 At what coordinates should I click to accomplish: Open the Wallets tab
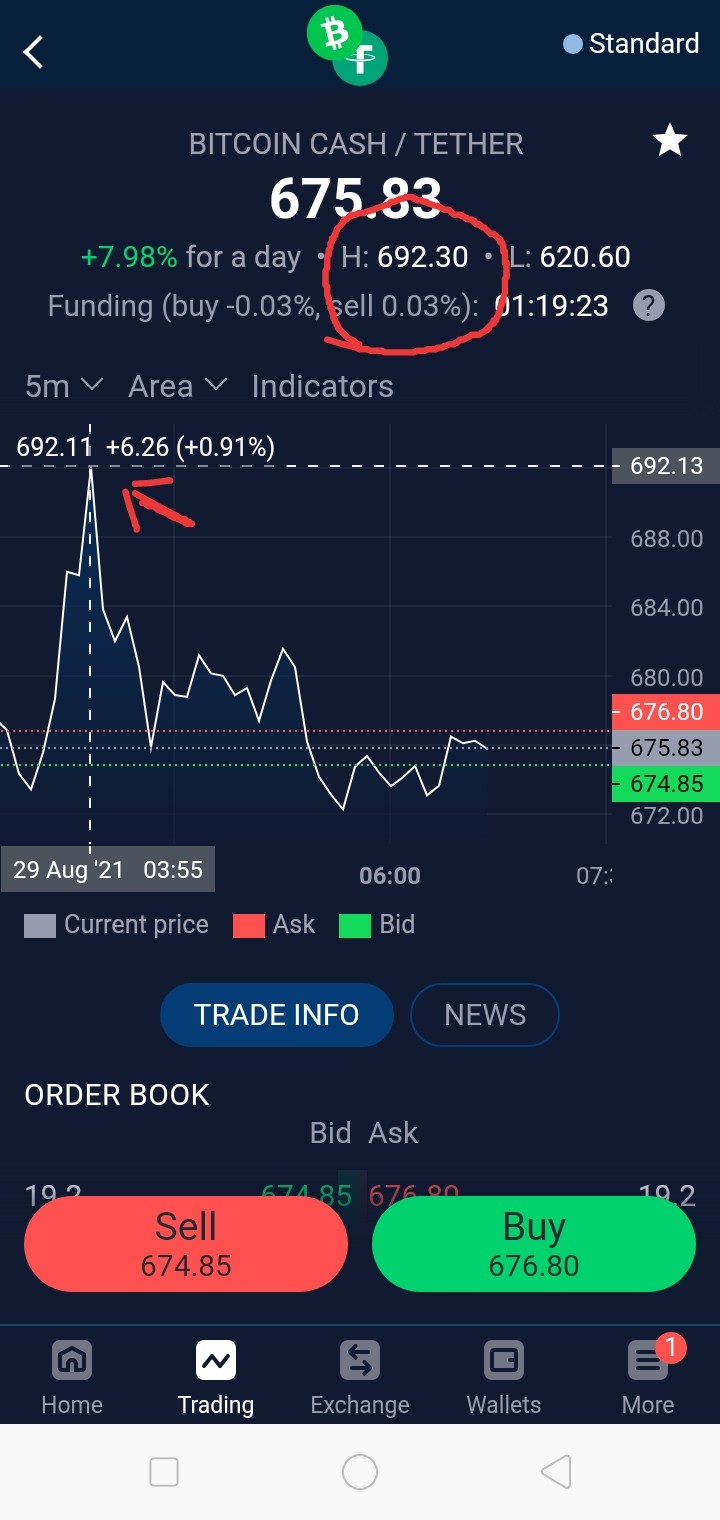(x=504, y=1377)
